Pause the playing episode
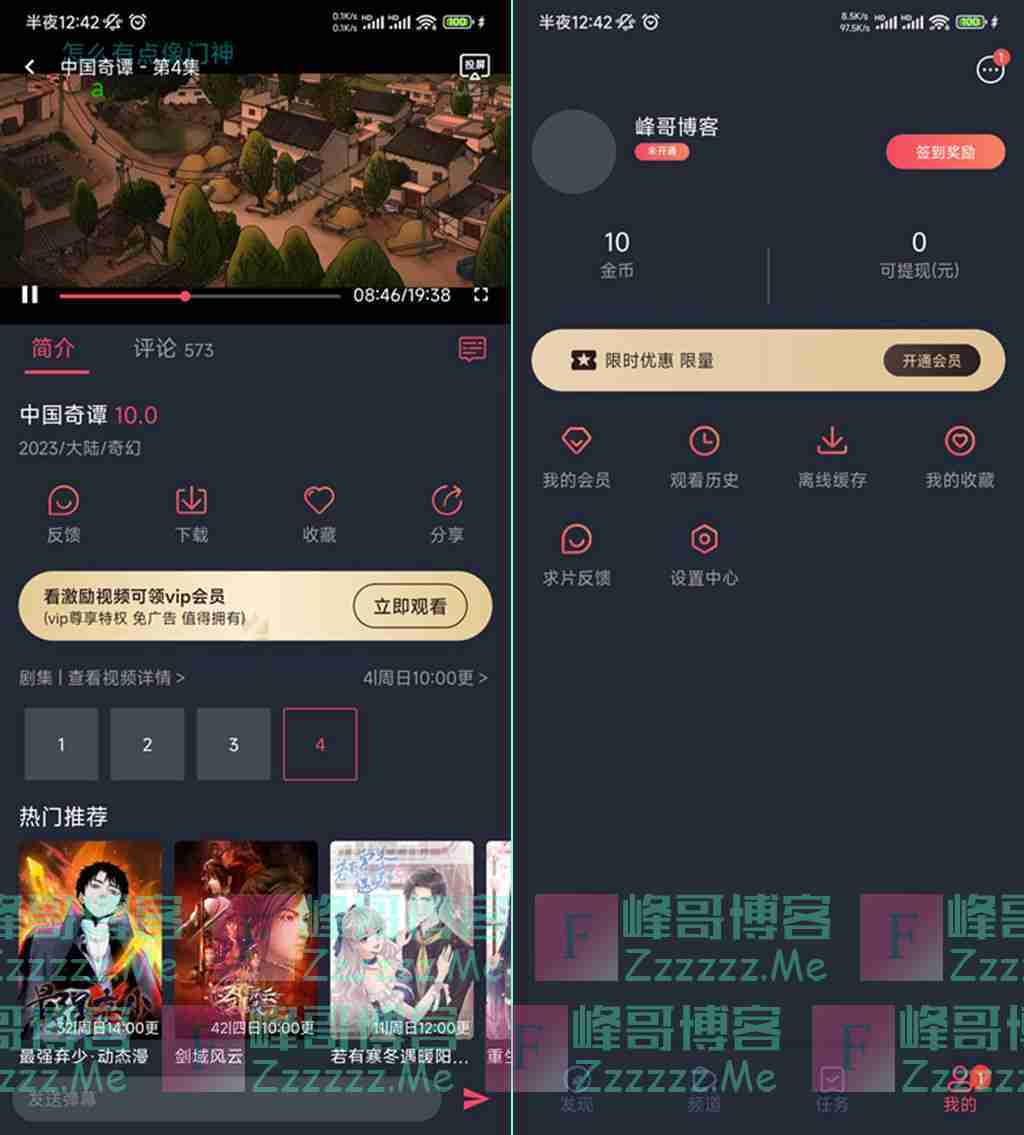The height and width of the screenshot is (1135, 1024). coord(30,295)
